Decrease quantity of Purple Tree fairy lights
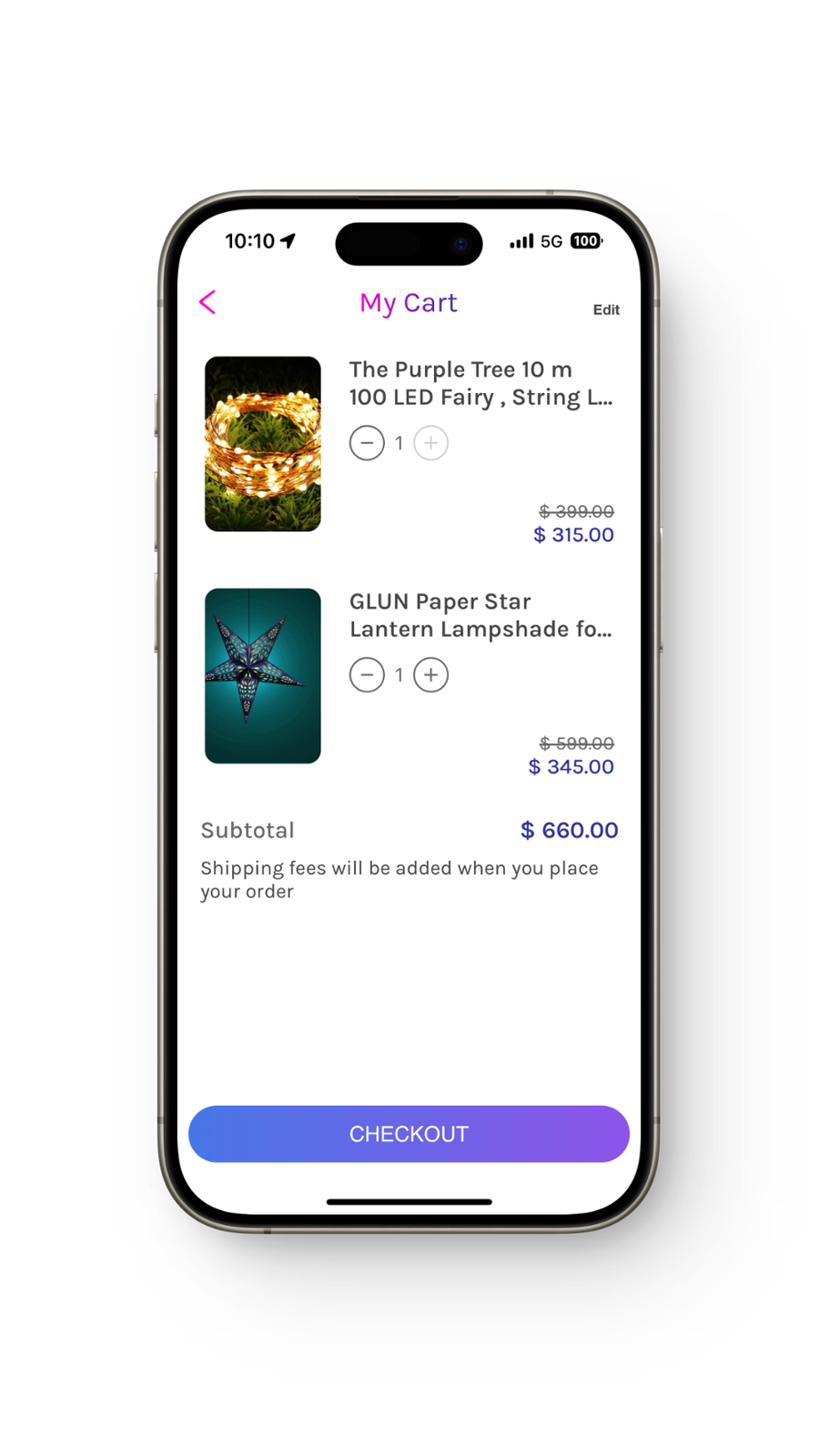 pos(367,443)
